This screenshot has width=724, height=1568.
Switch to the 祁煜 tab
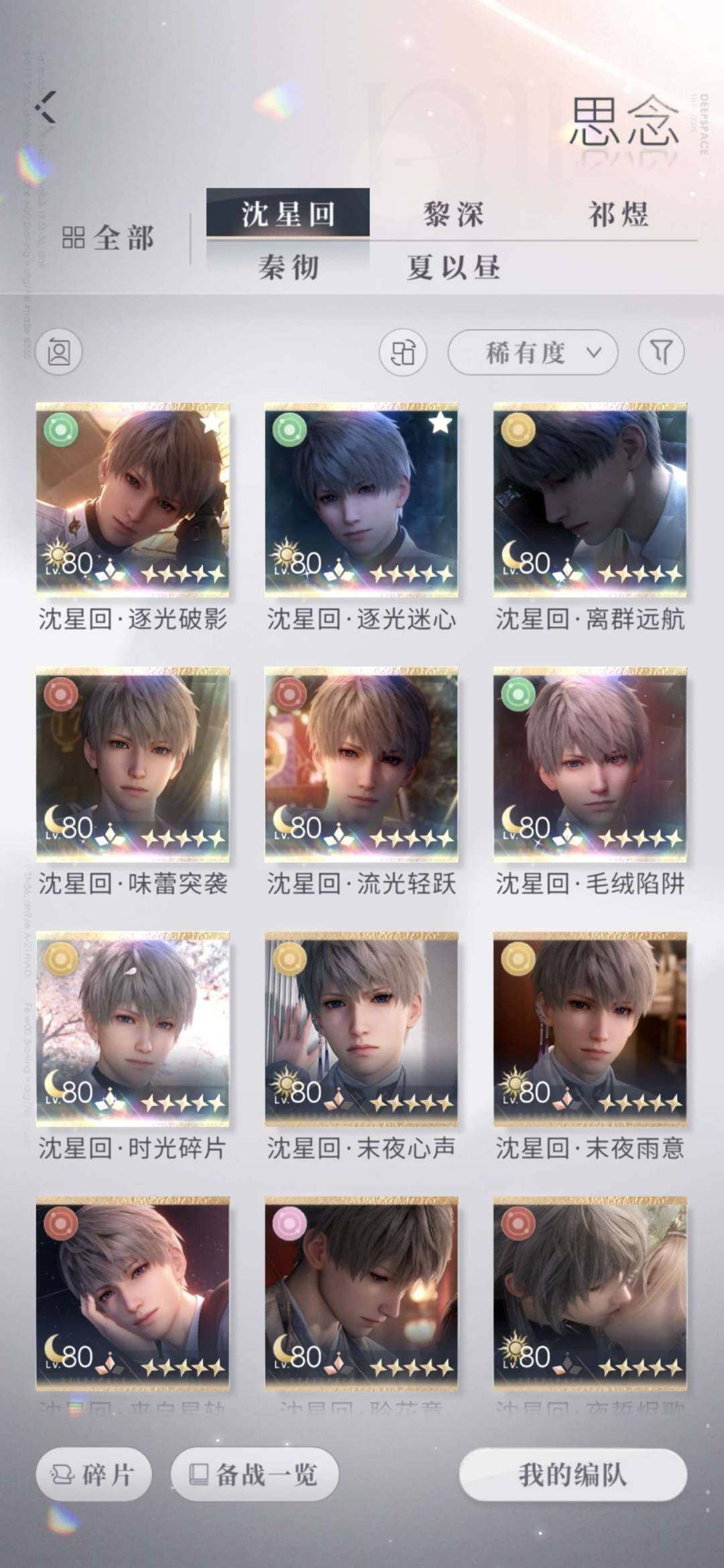point(618,215)
